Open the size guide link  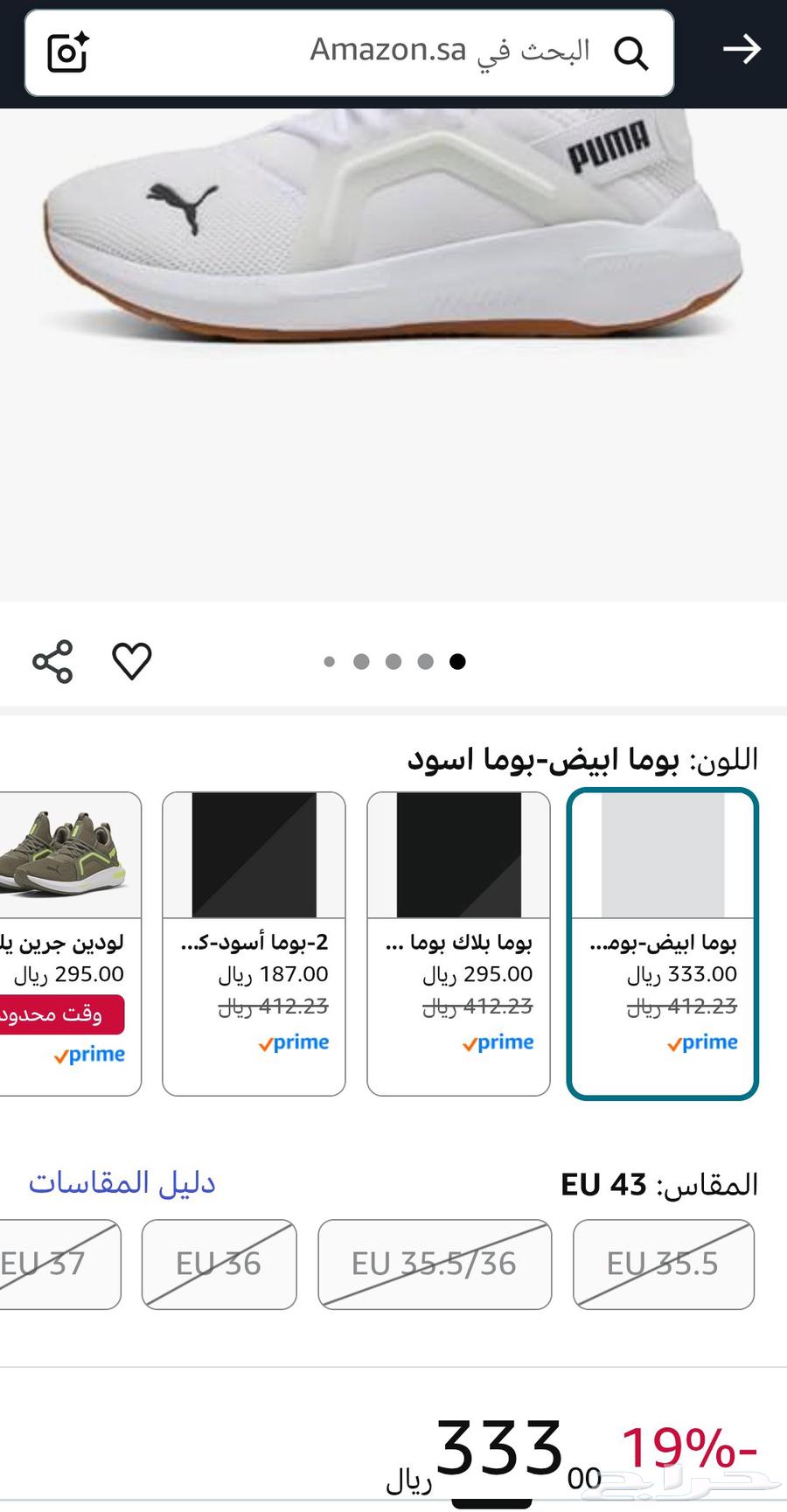click(x=122, y=1183)
